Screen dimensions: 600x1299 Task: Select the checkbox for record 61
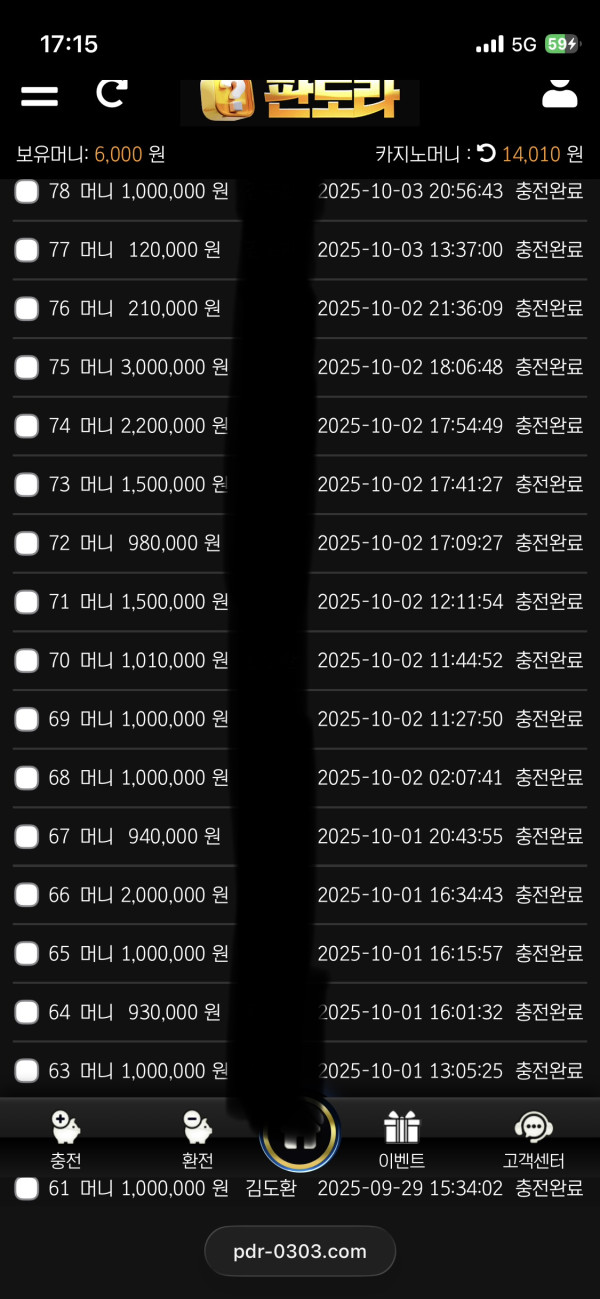point(27,1189)
